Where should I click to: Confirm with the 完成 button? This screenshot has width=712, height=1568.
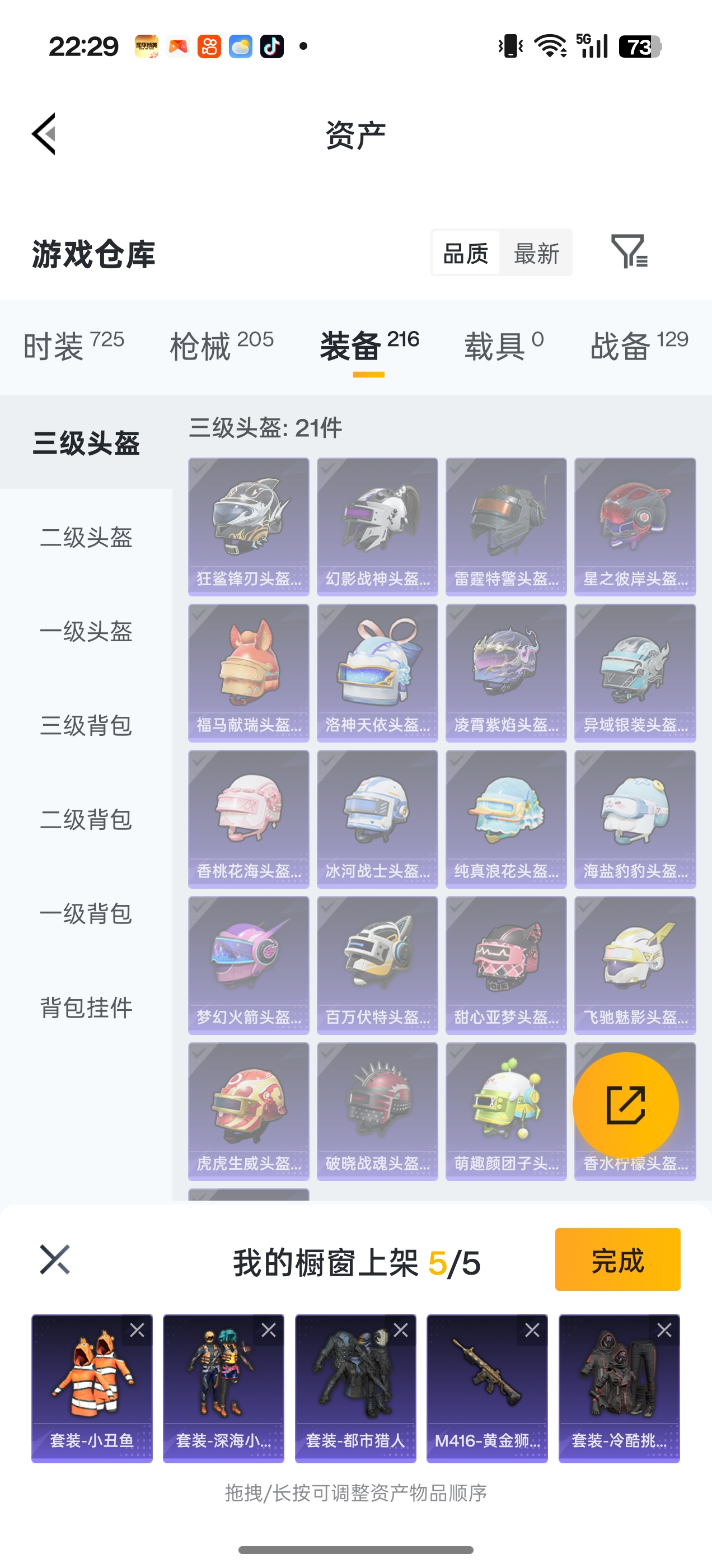(x=617, y=1260)
